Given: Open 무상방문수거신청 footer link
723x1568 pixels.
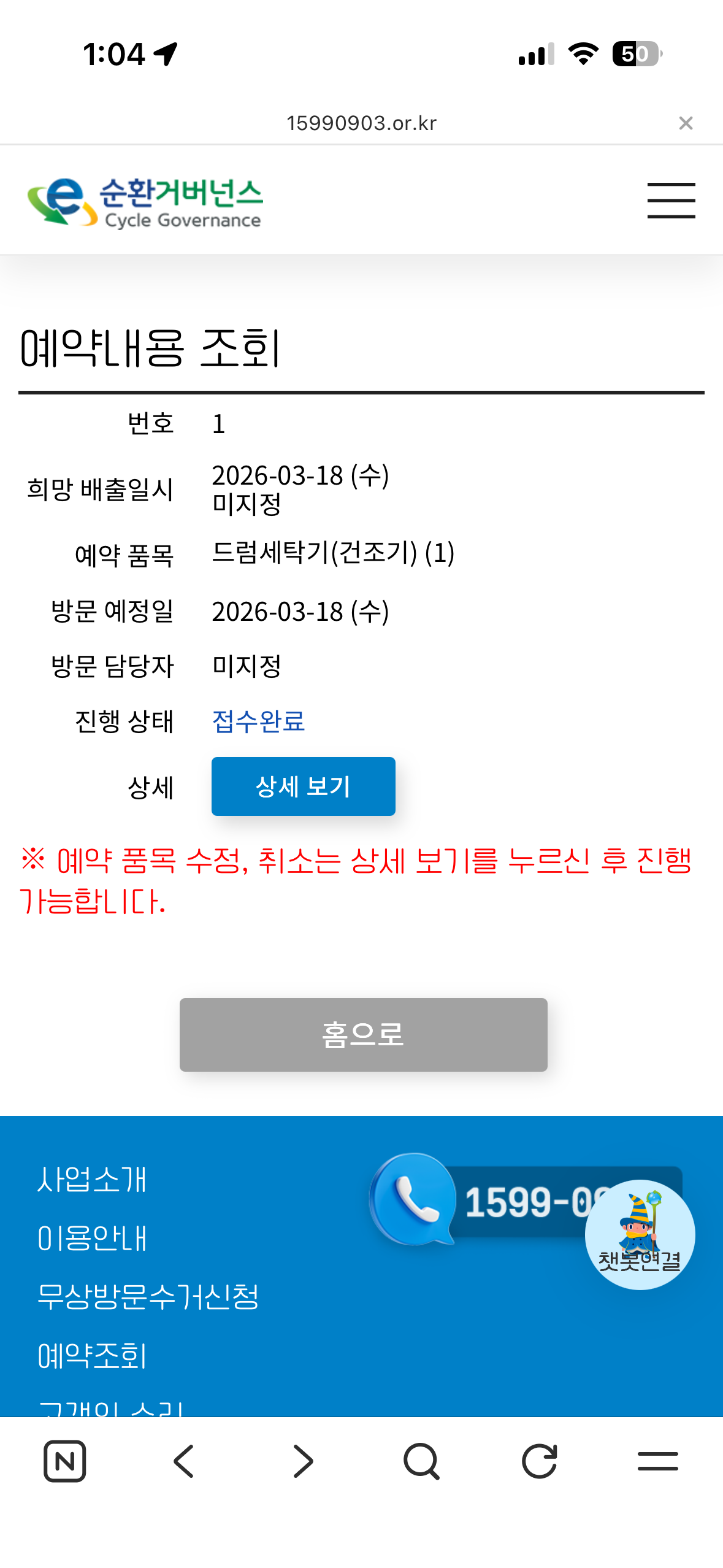Looking at the screenshot, I should coord(148,1296).
